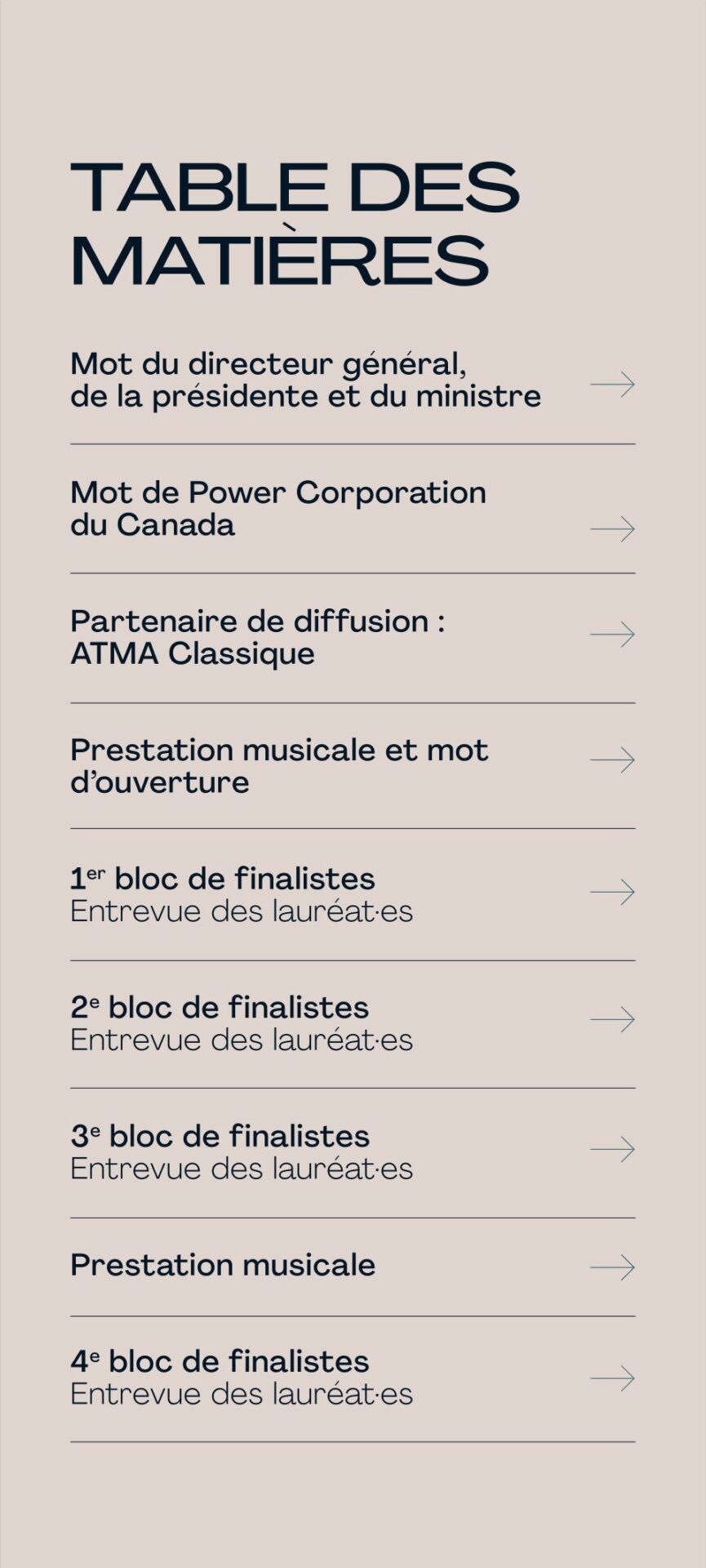The width and height of the screenshot is (706, 1568).
Task: Select Prestation musicale et mot d'ouverture
Action: pos(279,765)
